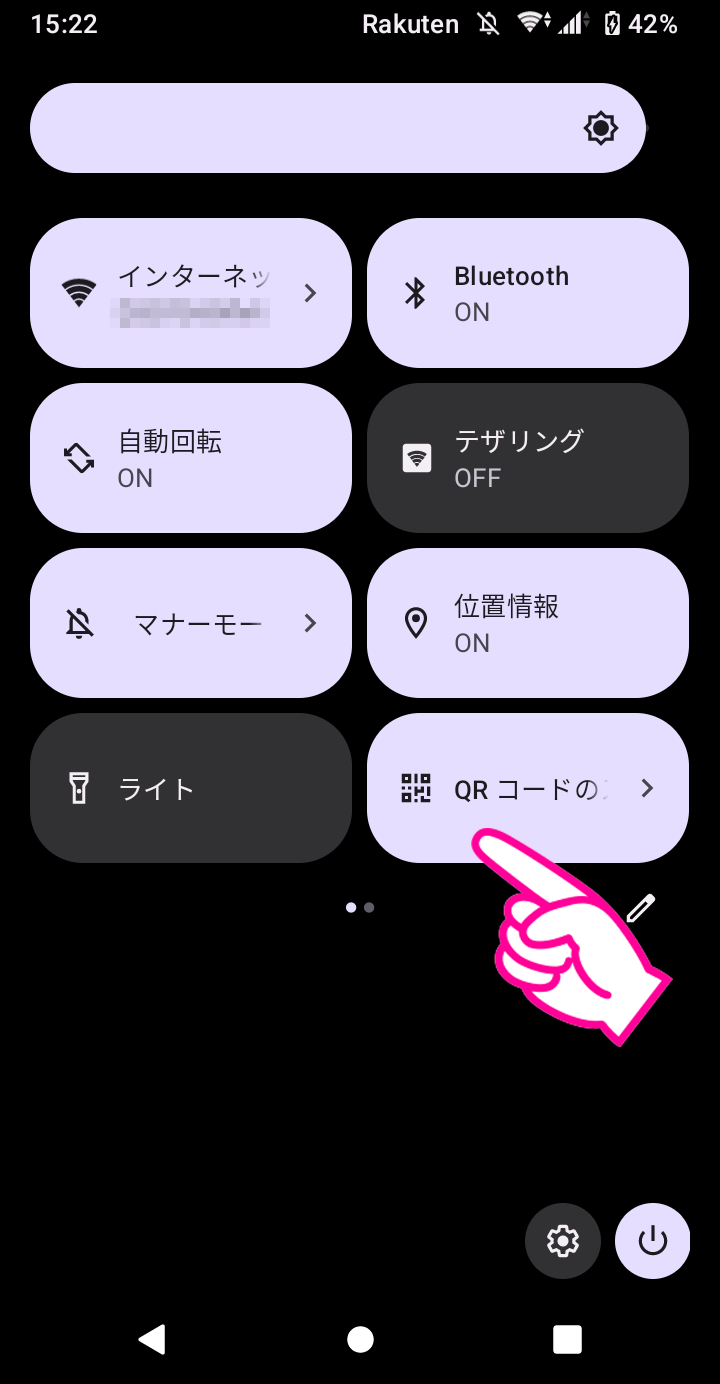The height and width of the screenshot is (1384, 720).
Task: Edit quick settings tiles with the pencil icon
Action: [640, 908]
